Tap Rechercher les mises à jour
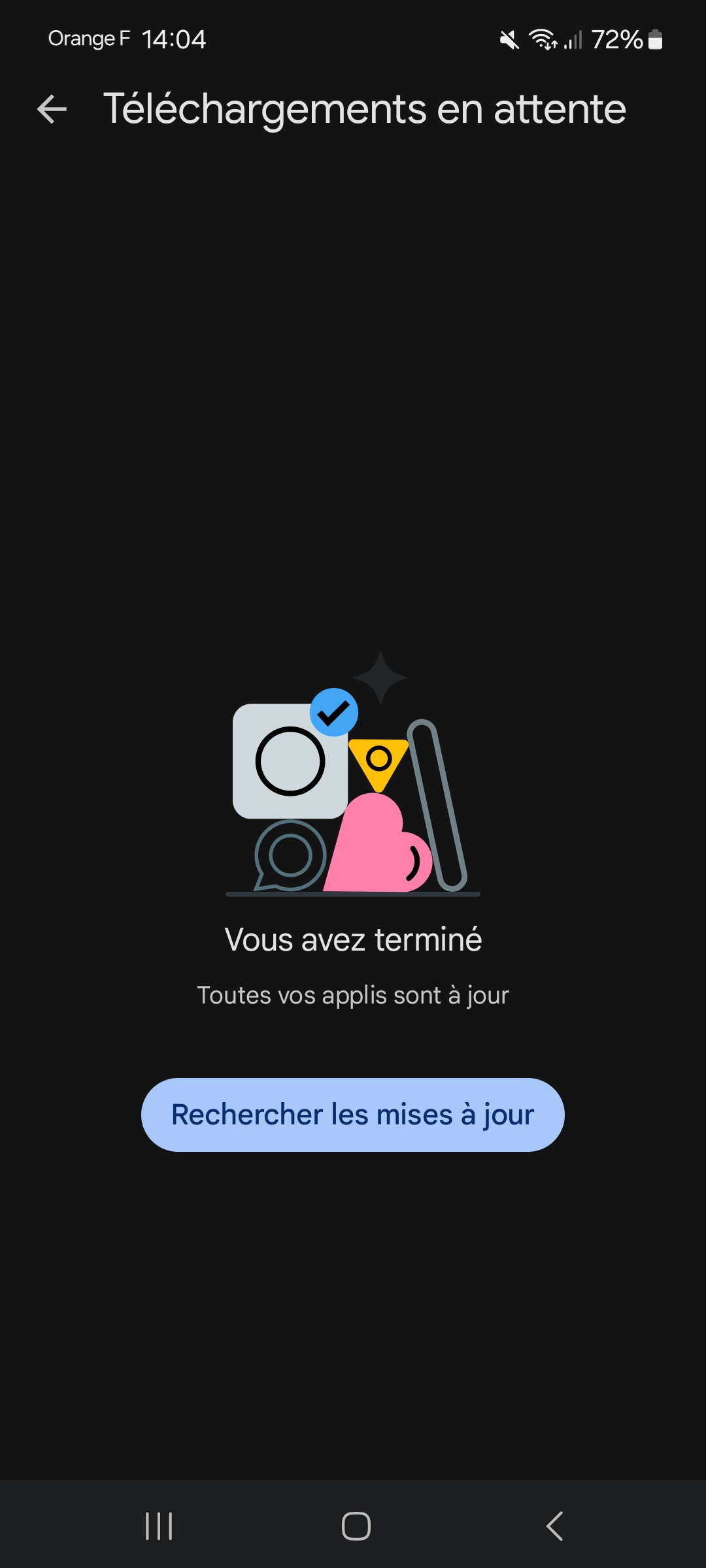The height and width of the screenshot is (1568, 706). (353, 1115)
